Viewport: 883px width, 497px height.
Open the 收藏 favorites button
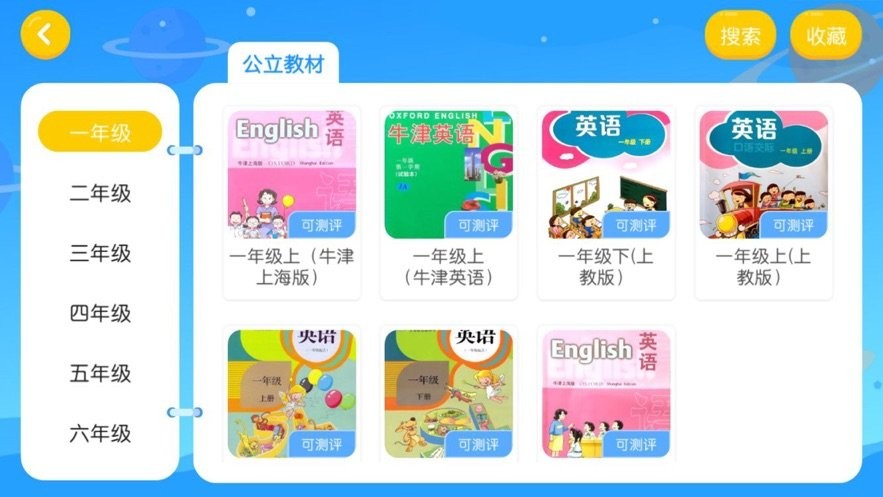825,36
